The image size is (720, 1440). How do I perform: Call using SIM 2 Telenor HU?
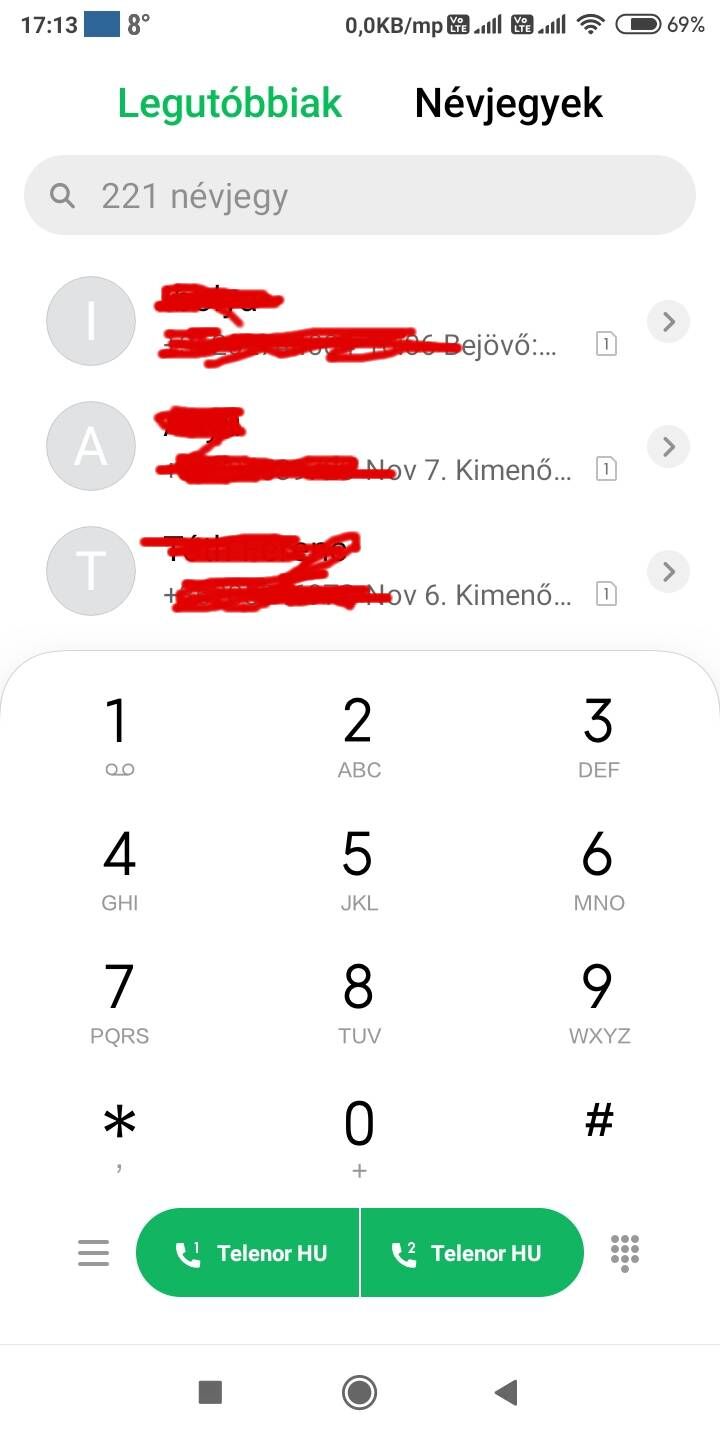pos(472,1252)
